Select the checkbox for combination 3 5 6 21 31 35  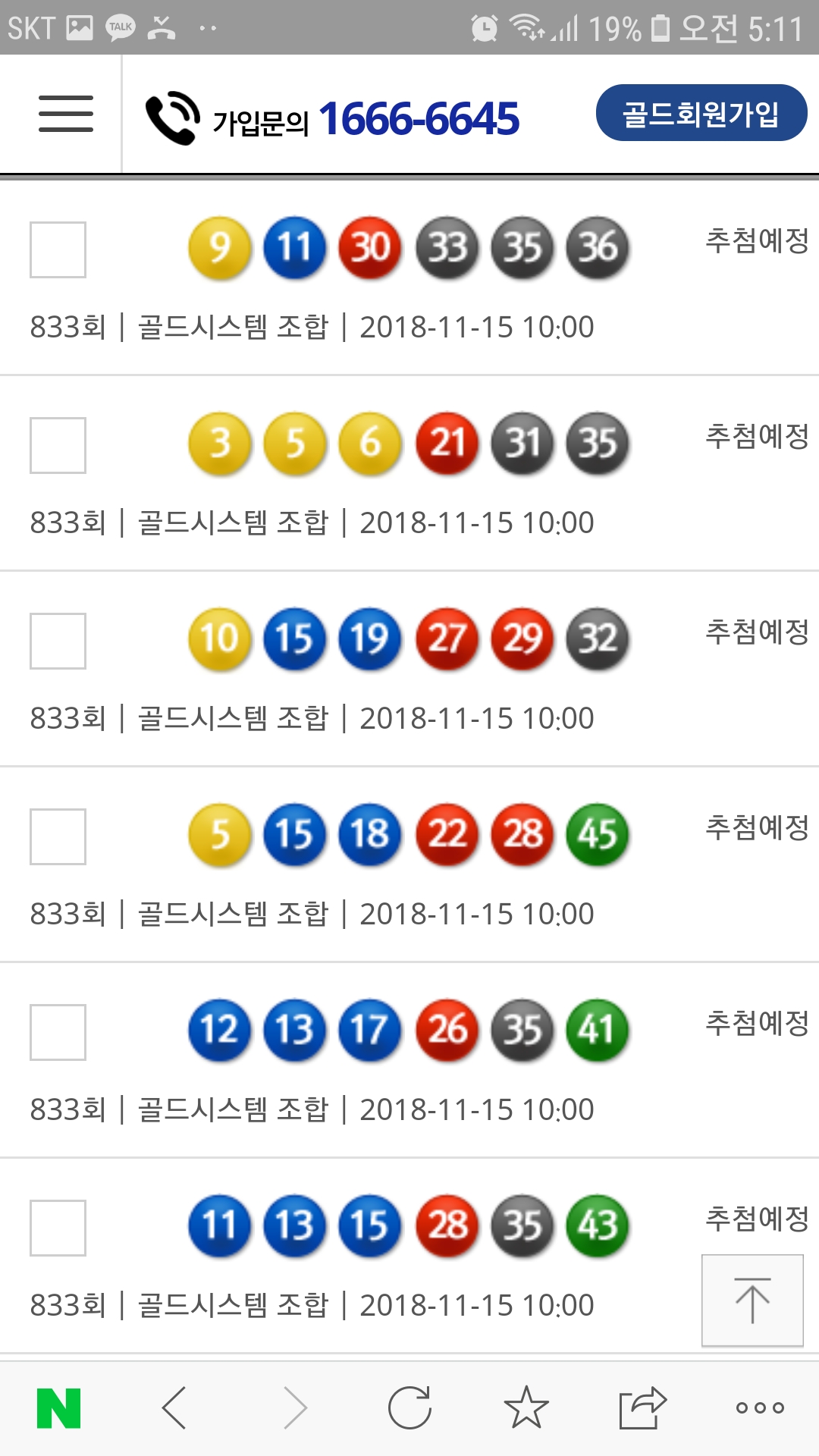[58, 445]
